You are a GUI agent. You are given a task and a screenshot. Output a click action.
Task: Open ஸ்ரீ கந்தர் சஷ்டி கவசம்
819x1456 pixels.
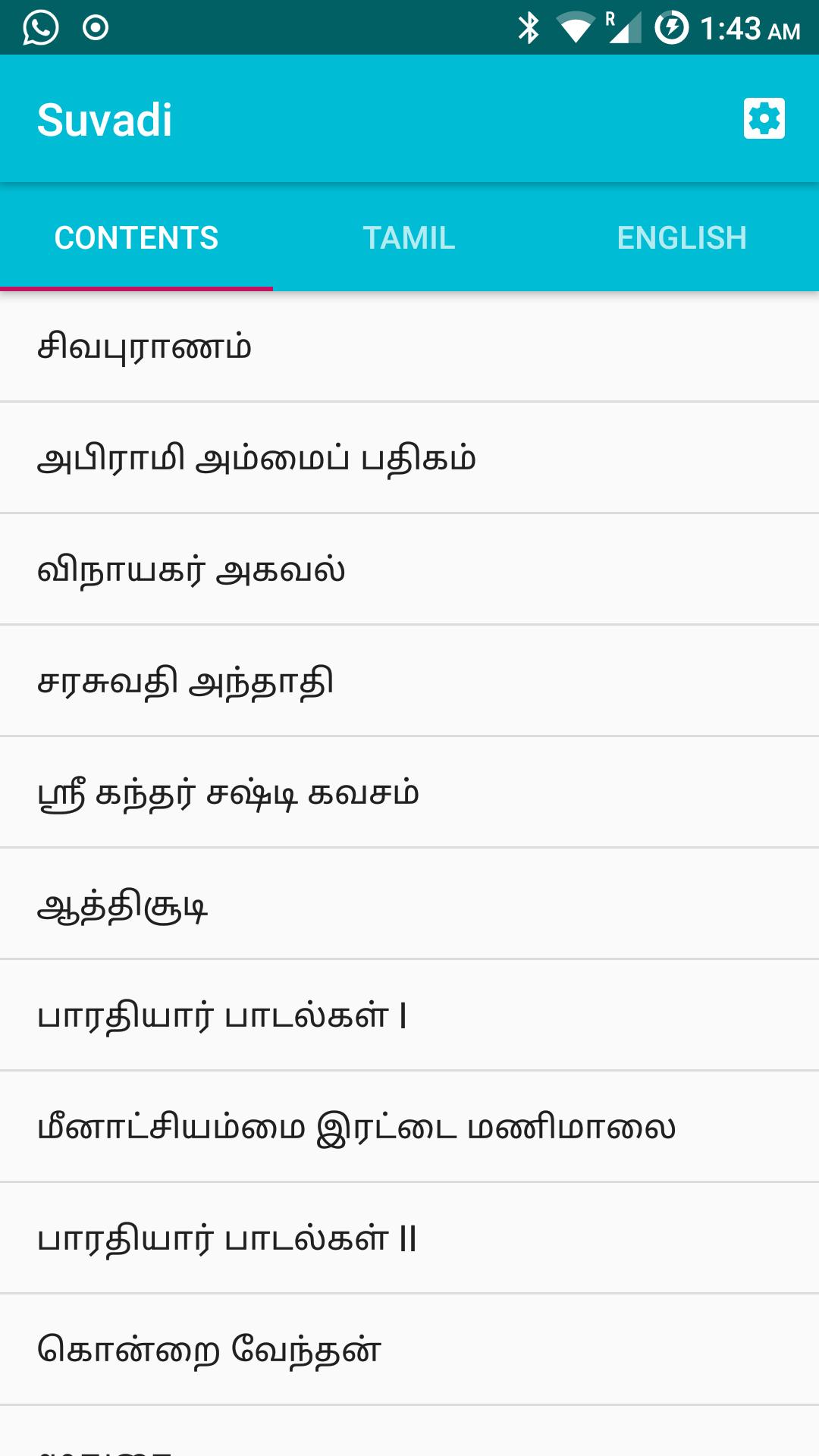(x=409, y=792)
